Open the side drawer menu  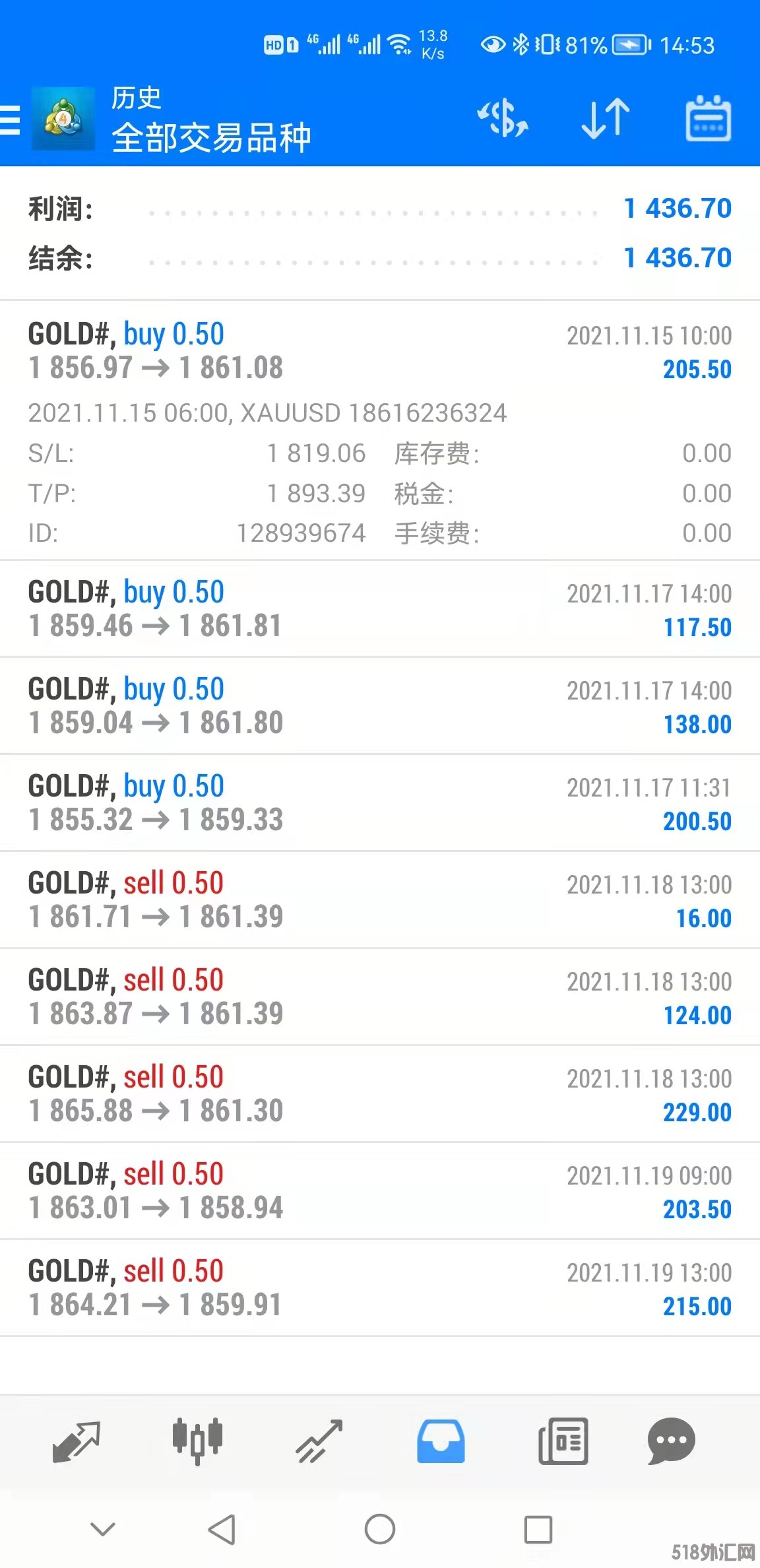[x=11, y=119]
